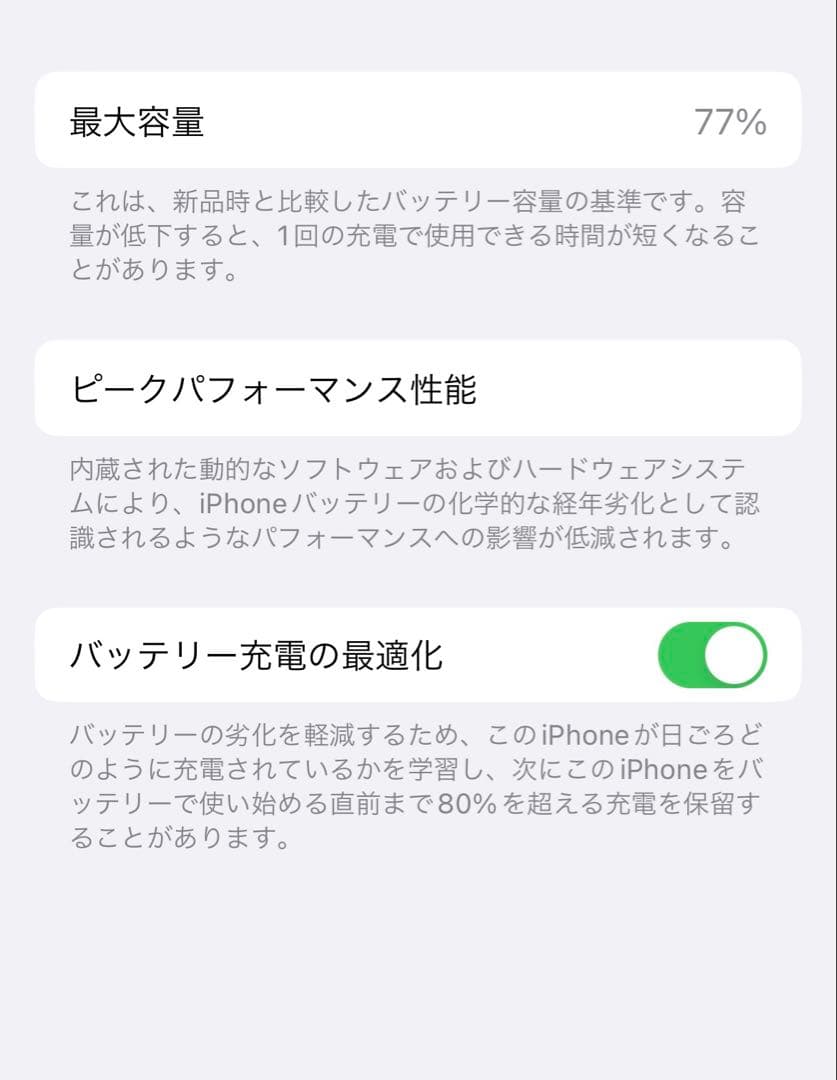Tap the peak performance description text
The image size is (837, 1080).
pos(415,504)
